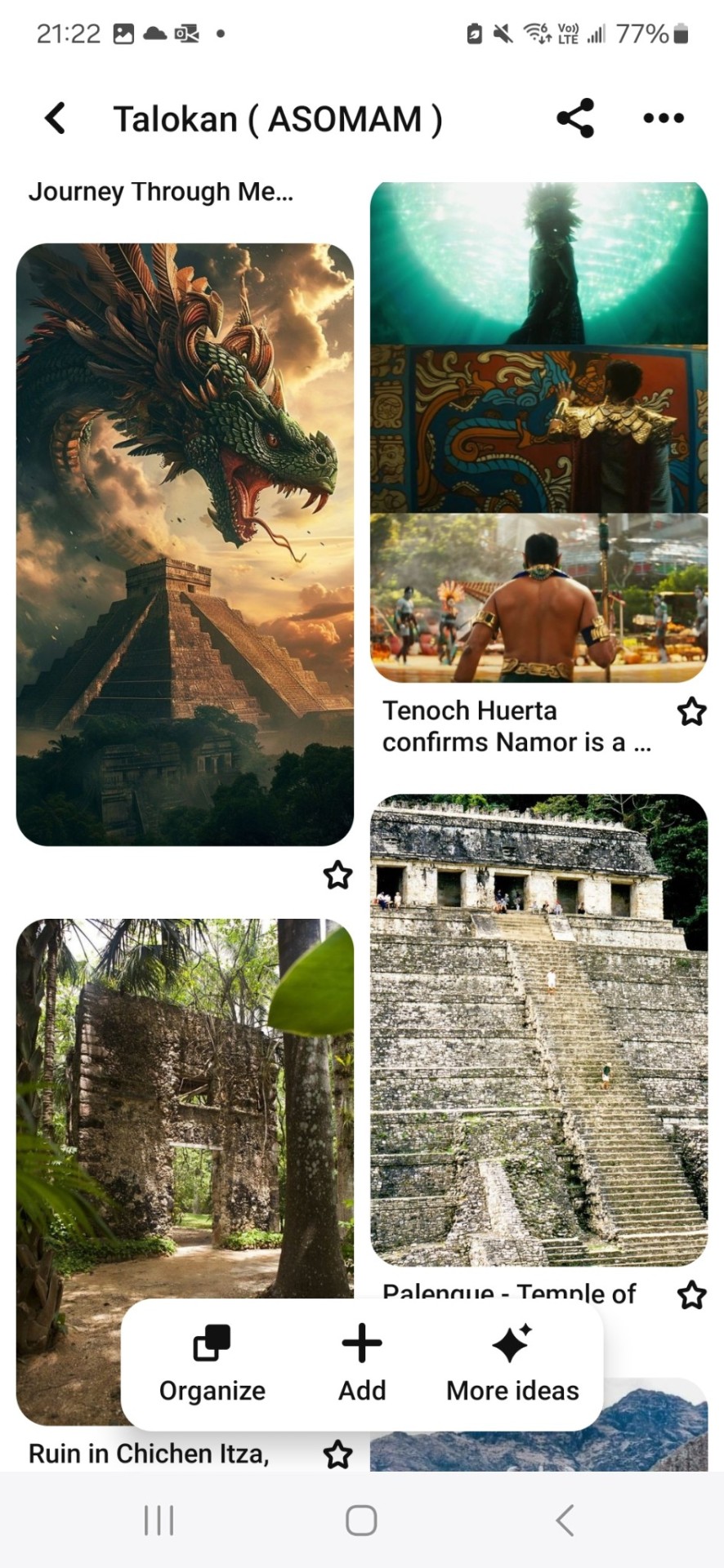Open the dragon over pyramid pin
Image resolution: width=724 pixels, height=1568 pixels.
185,544
